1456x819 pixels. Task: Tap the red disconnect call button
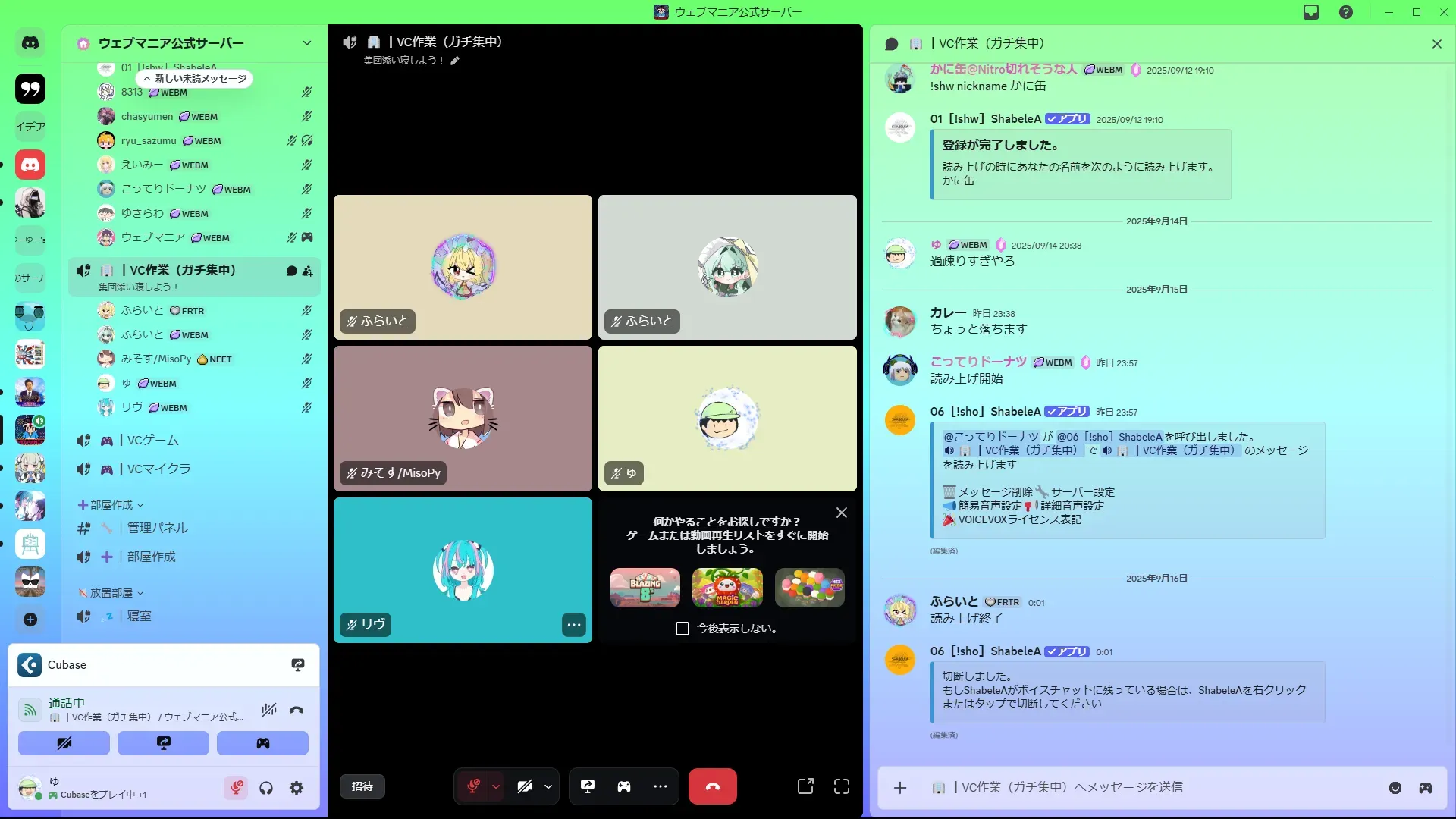coord(712,786)
